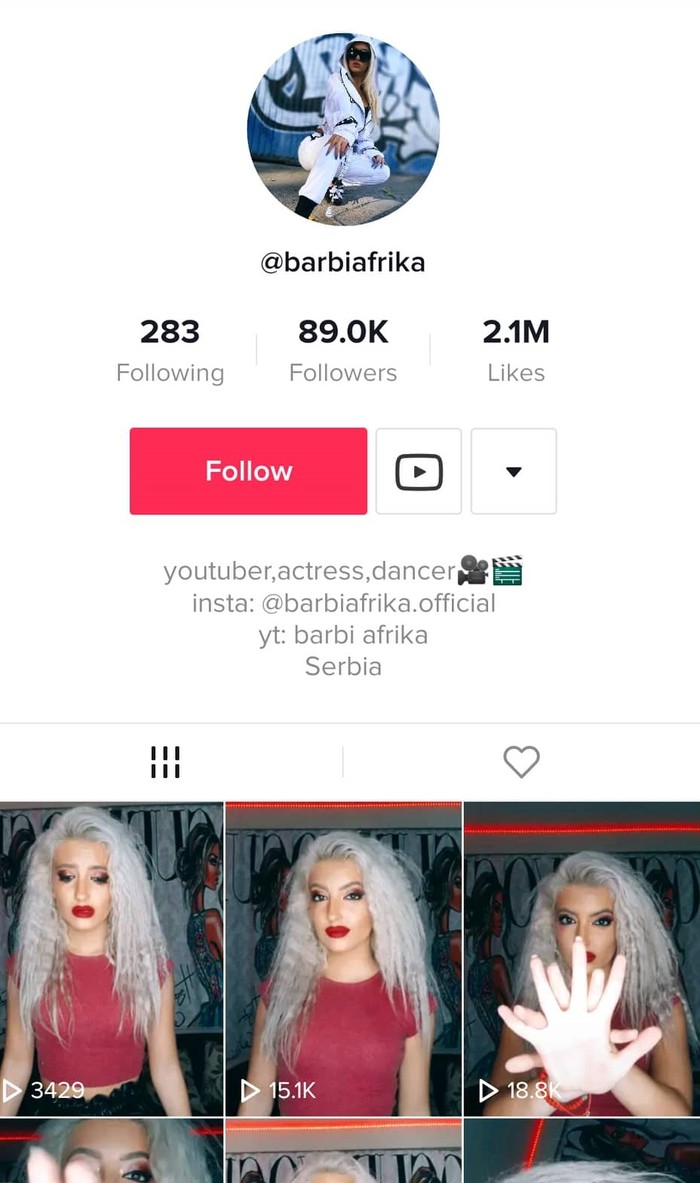View the 283 Following list
Viewport: 700px width, 1183px height.
click(x=170, y=350)
